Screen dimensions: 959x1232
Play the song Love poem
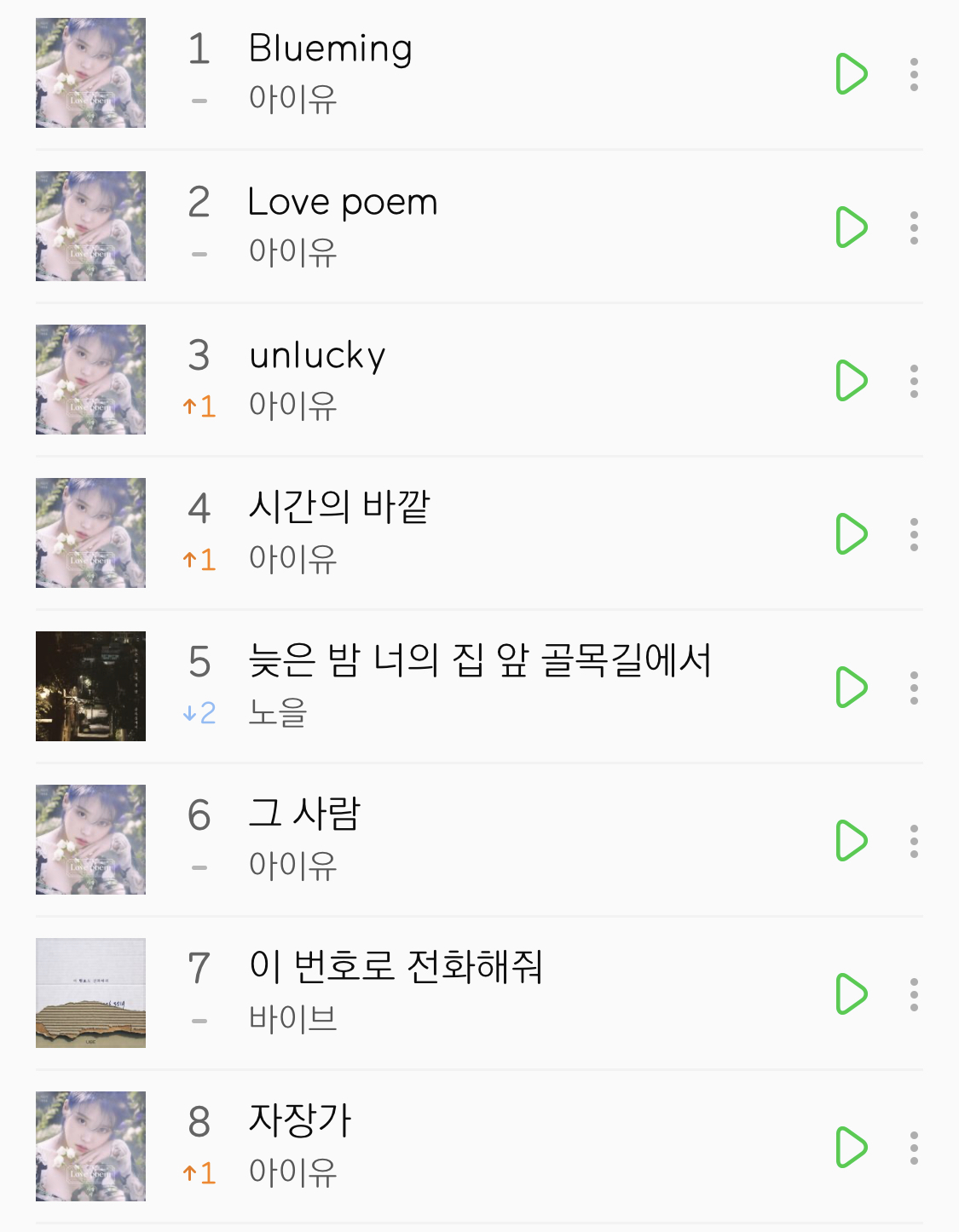coord(851,227)
